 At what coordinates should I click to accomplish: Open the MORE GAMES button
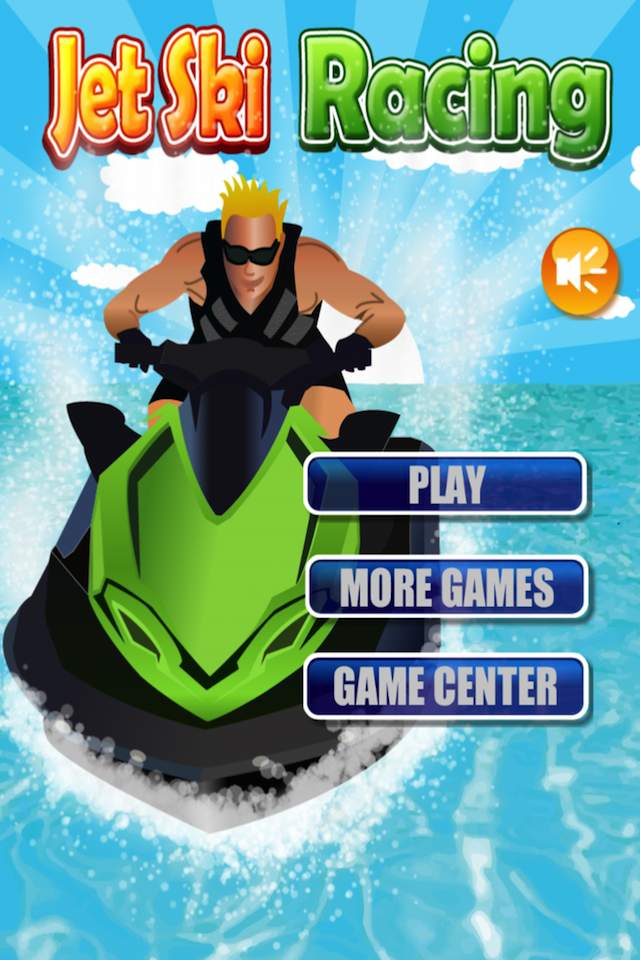click(x=445, y=587)
